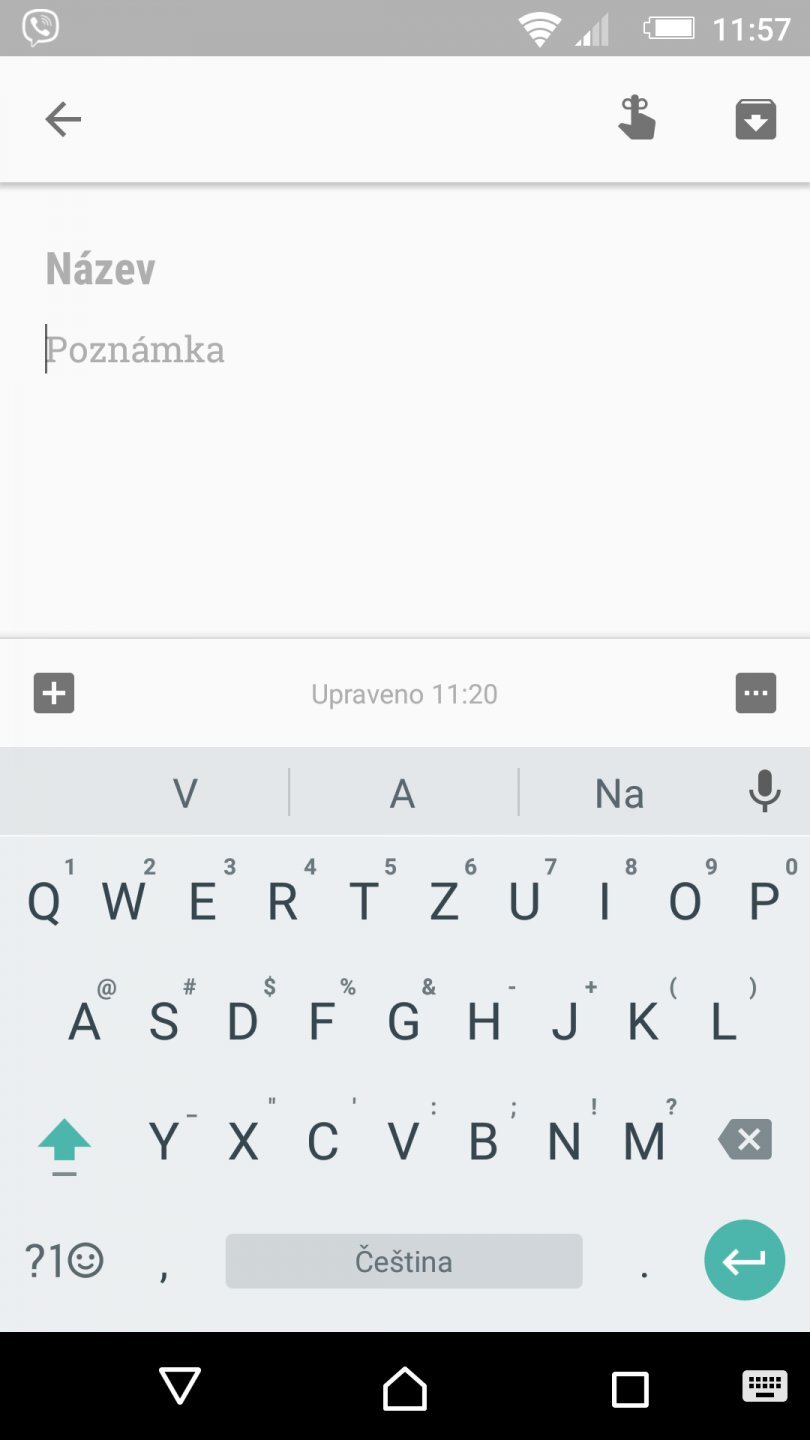Start voice typing with the microphone
The image size is (810, 1440).
pos(764,791)
